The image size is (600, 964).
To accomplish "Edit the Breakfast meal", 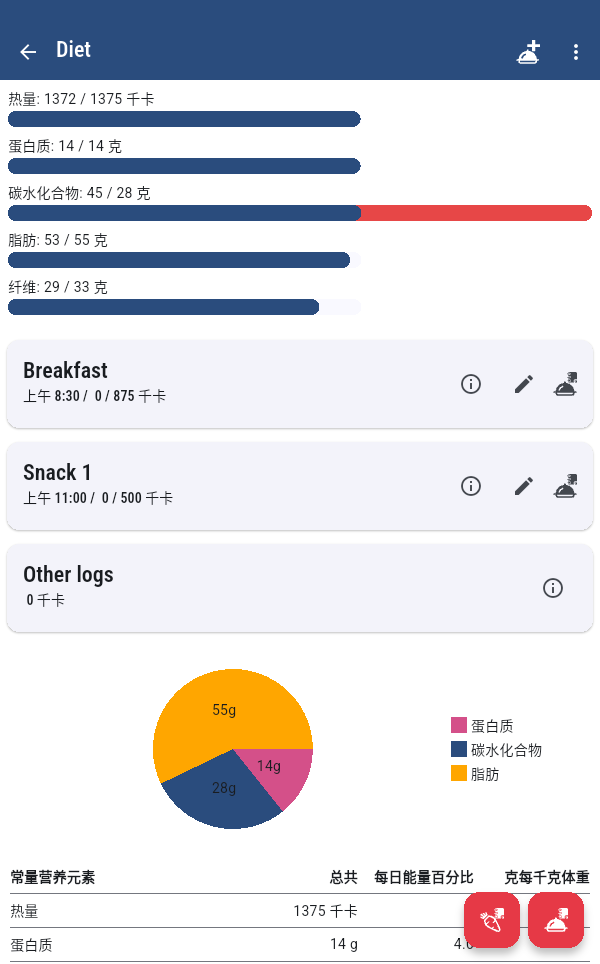I will click(524, 384).
